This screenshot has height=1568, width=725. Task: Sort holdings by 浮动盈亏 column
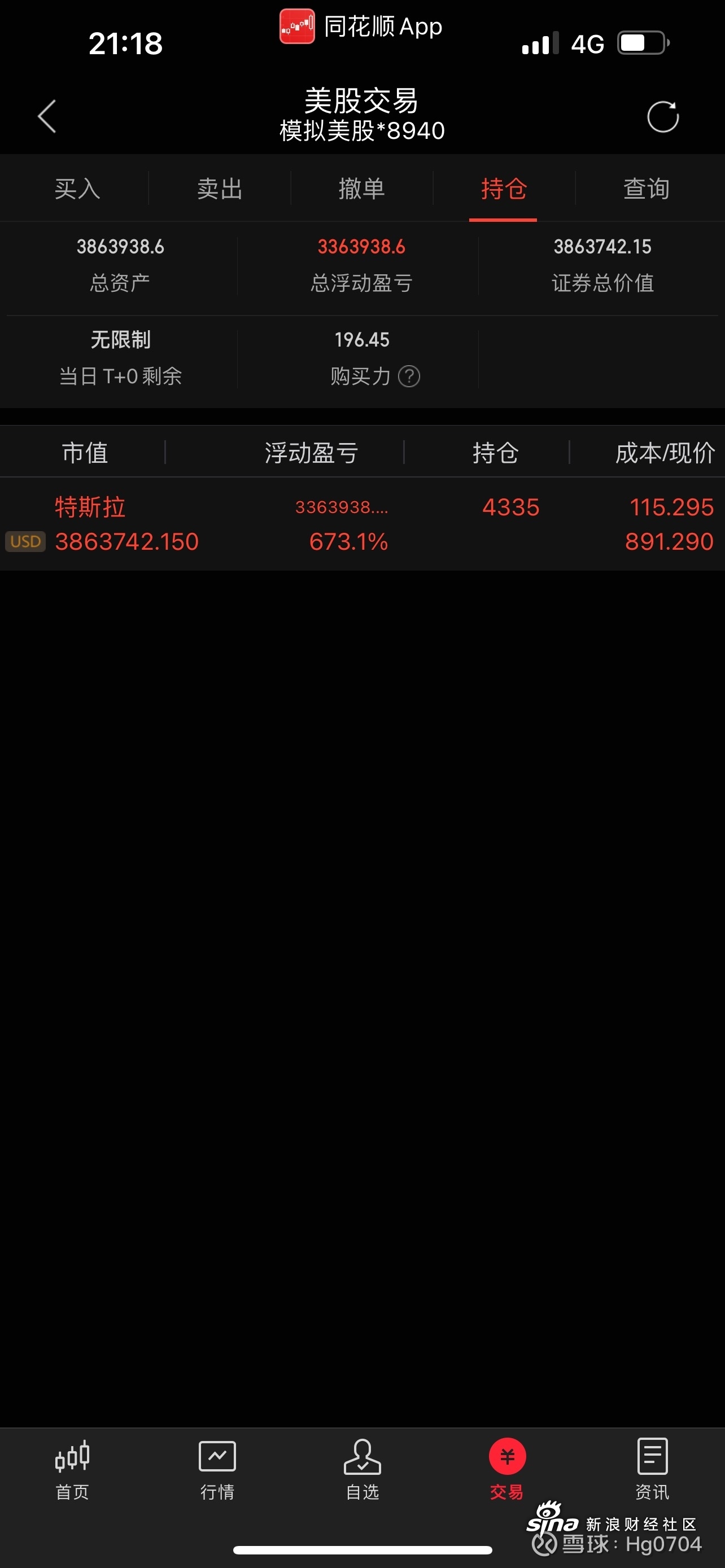[311, 453]
